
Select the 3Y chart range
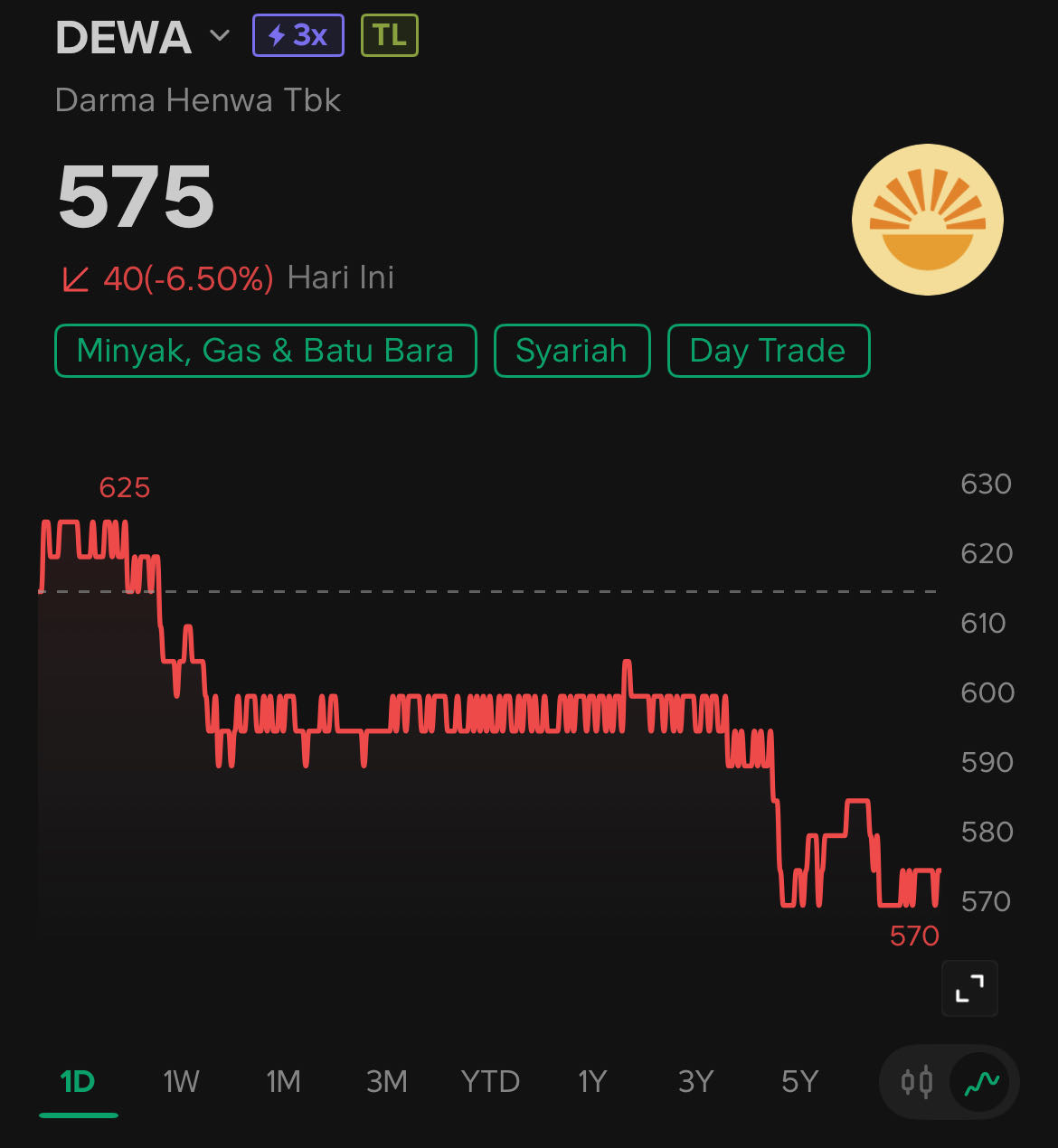(x=696, y=1081)
